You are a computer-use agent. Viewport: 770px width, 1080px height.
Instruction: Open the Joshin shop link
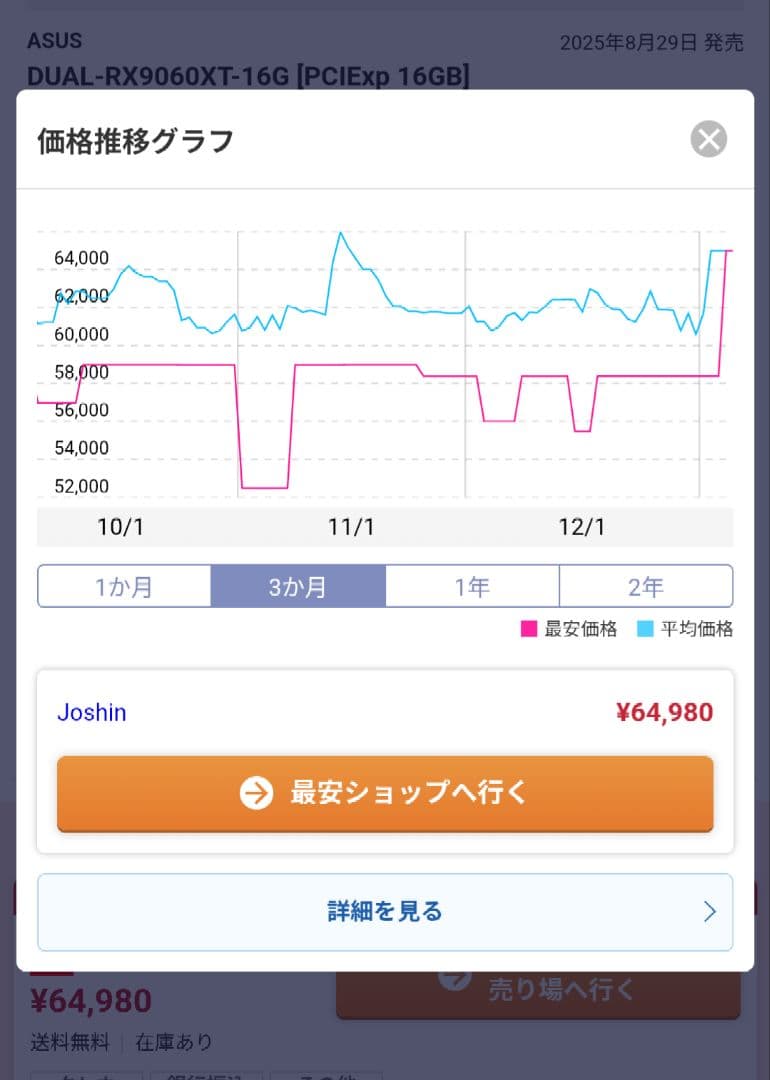[92, 713]
